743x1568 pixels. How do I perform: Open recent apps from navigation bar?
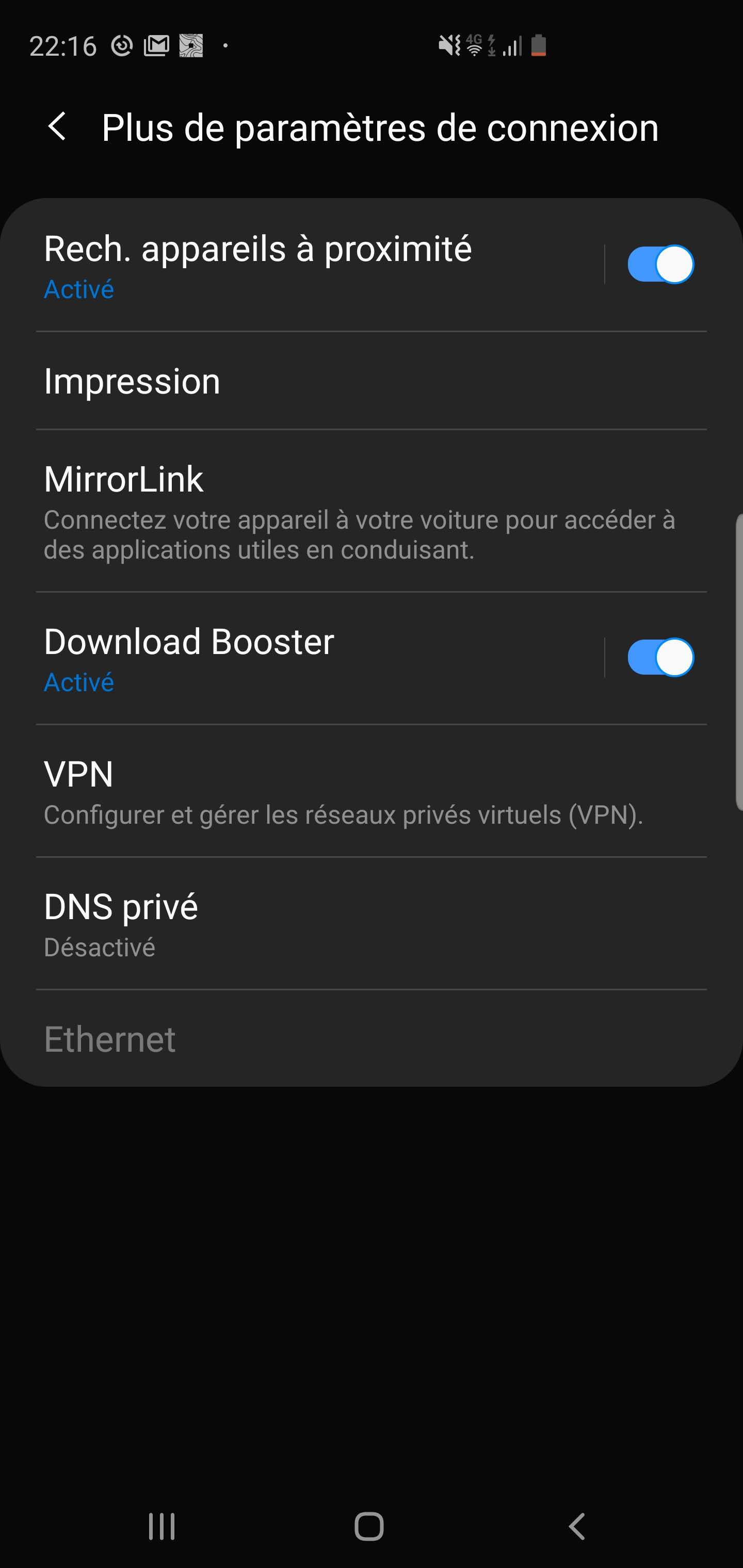162,1526
